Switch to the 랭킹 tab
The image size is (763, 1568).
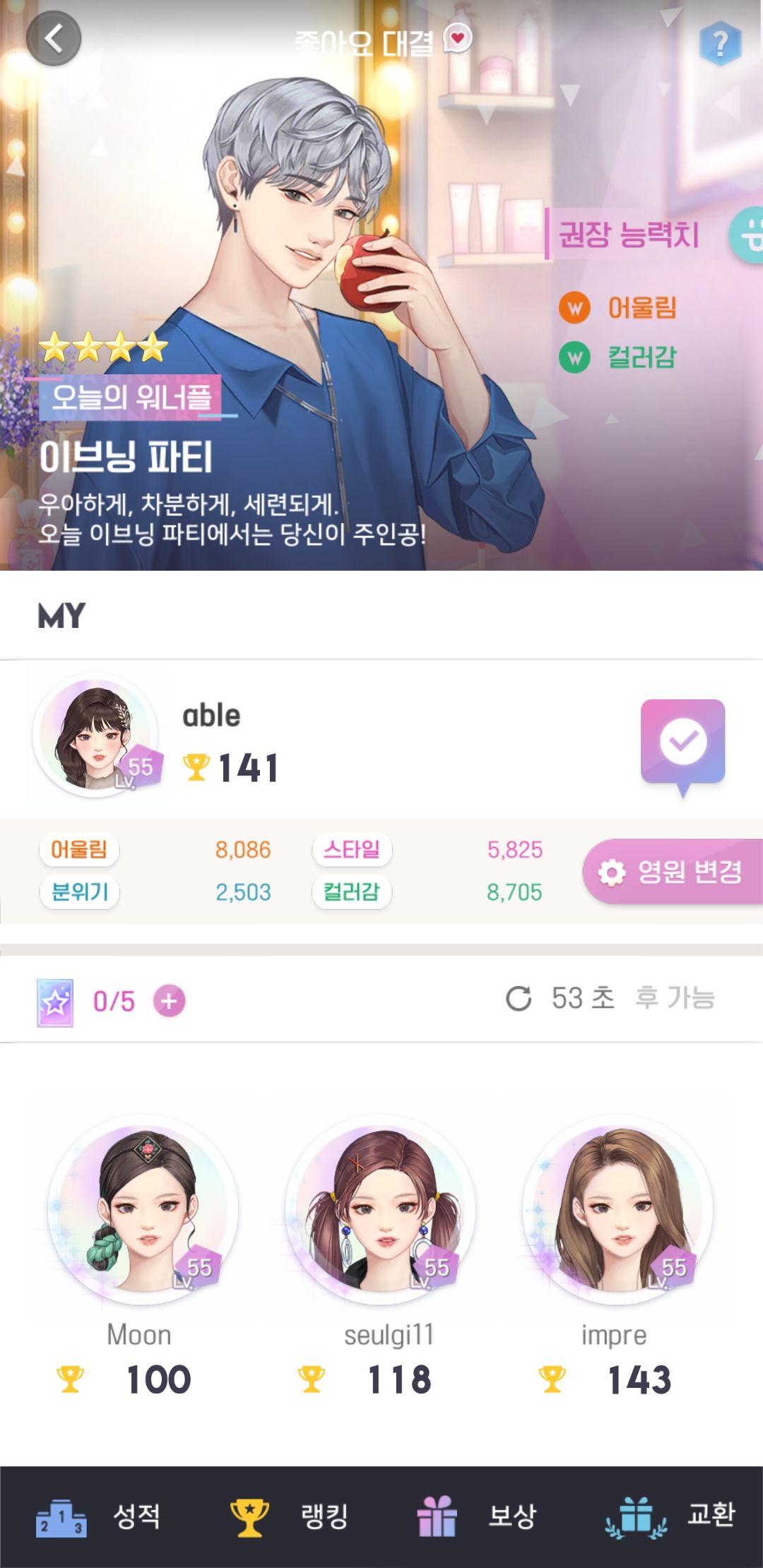coord(288,1516)
